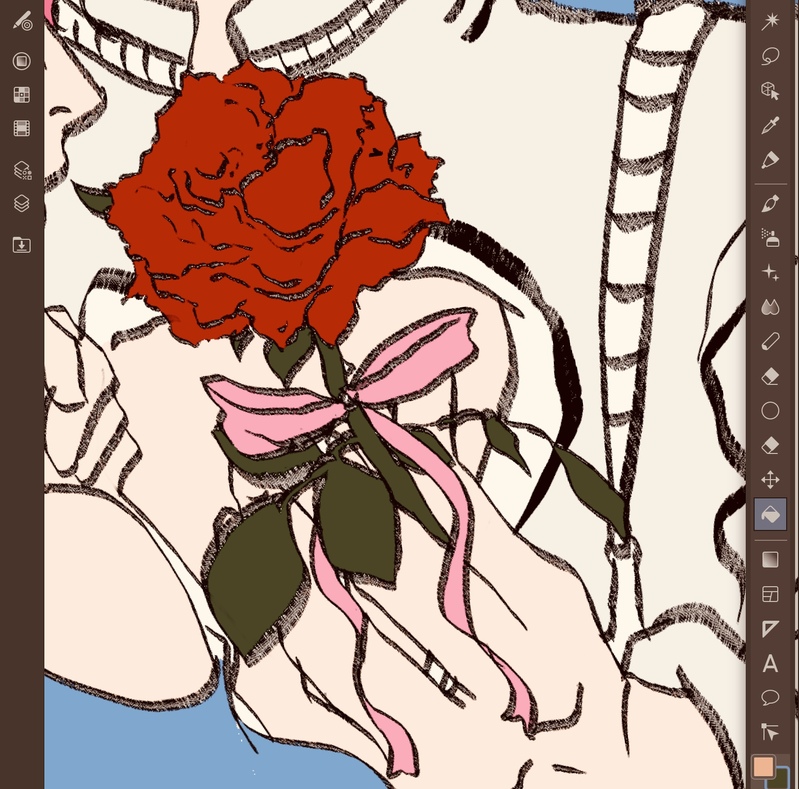Pick the object operation cube tool
799x789 pixels.
[x=770, y=91]
